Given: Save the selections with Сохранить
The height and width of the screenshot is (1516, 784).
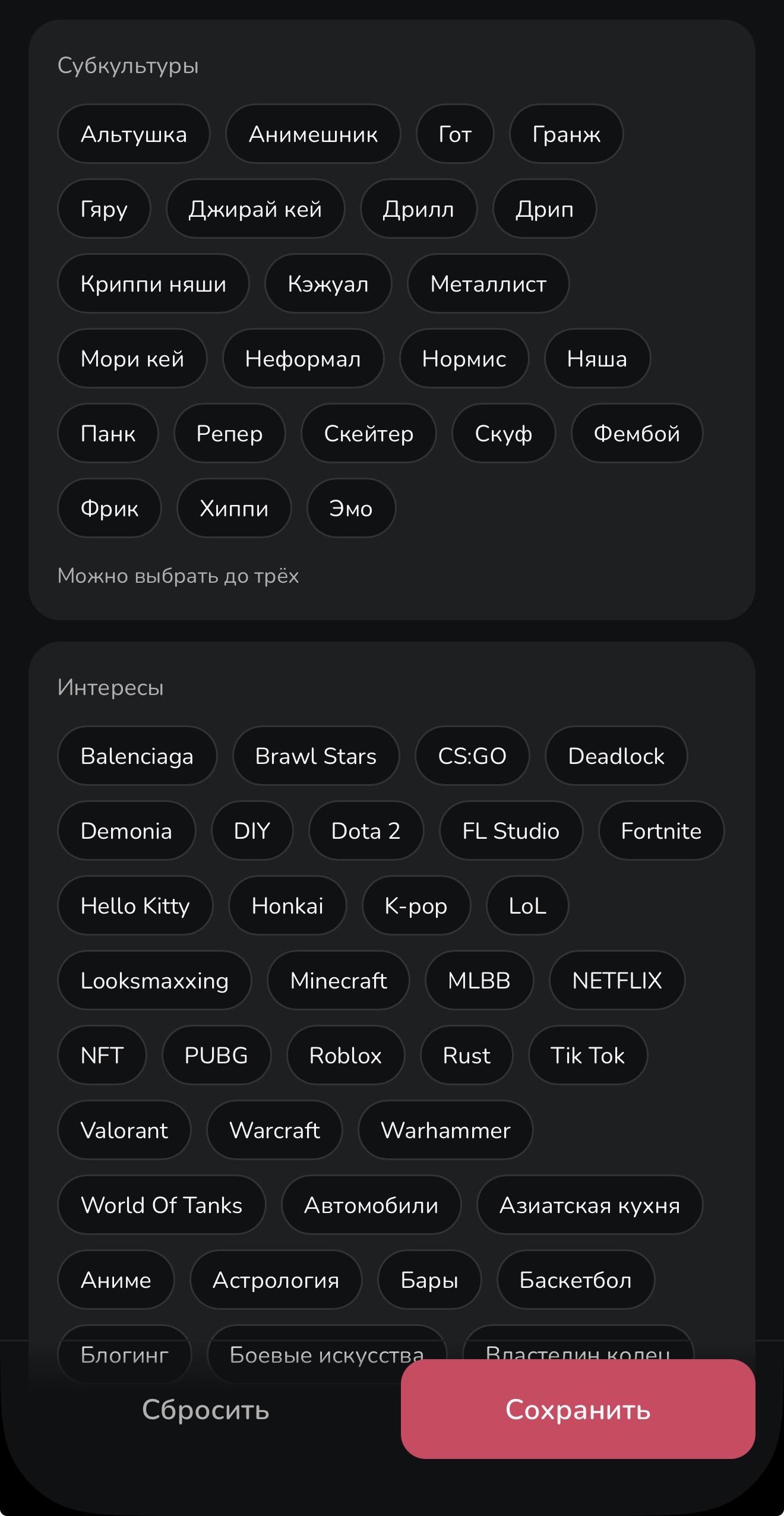Looking at the screenshot, I should [578, 1409].
